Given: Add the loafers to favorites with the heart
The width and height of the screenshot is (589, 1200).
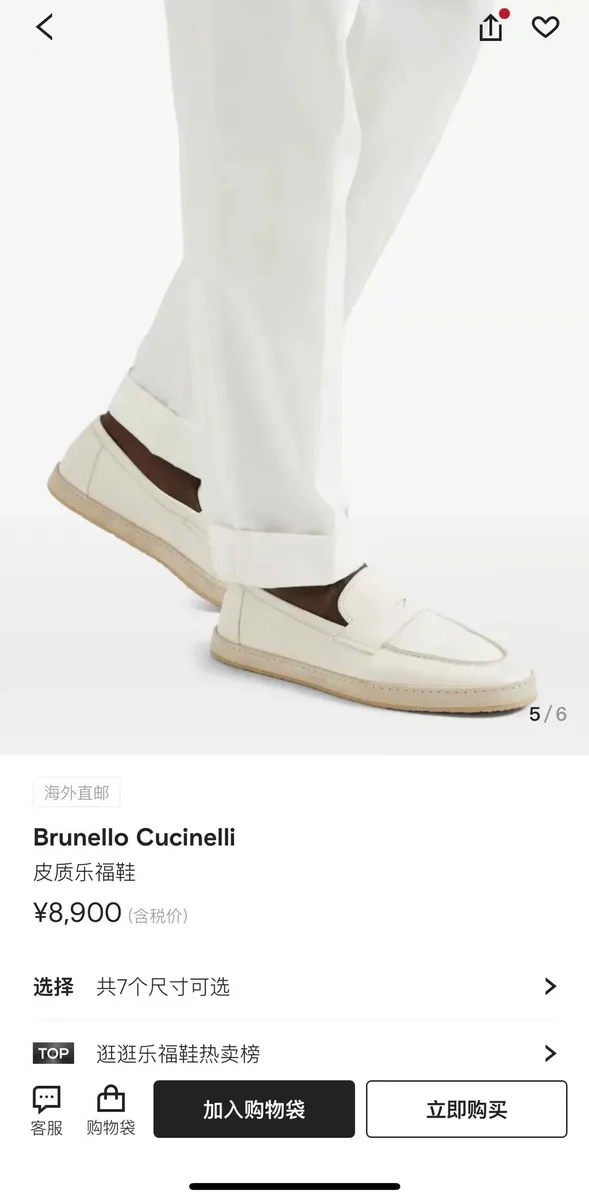Looking at the screenshot, I should 545,27.
